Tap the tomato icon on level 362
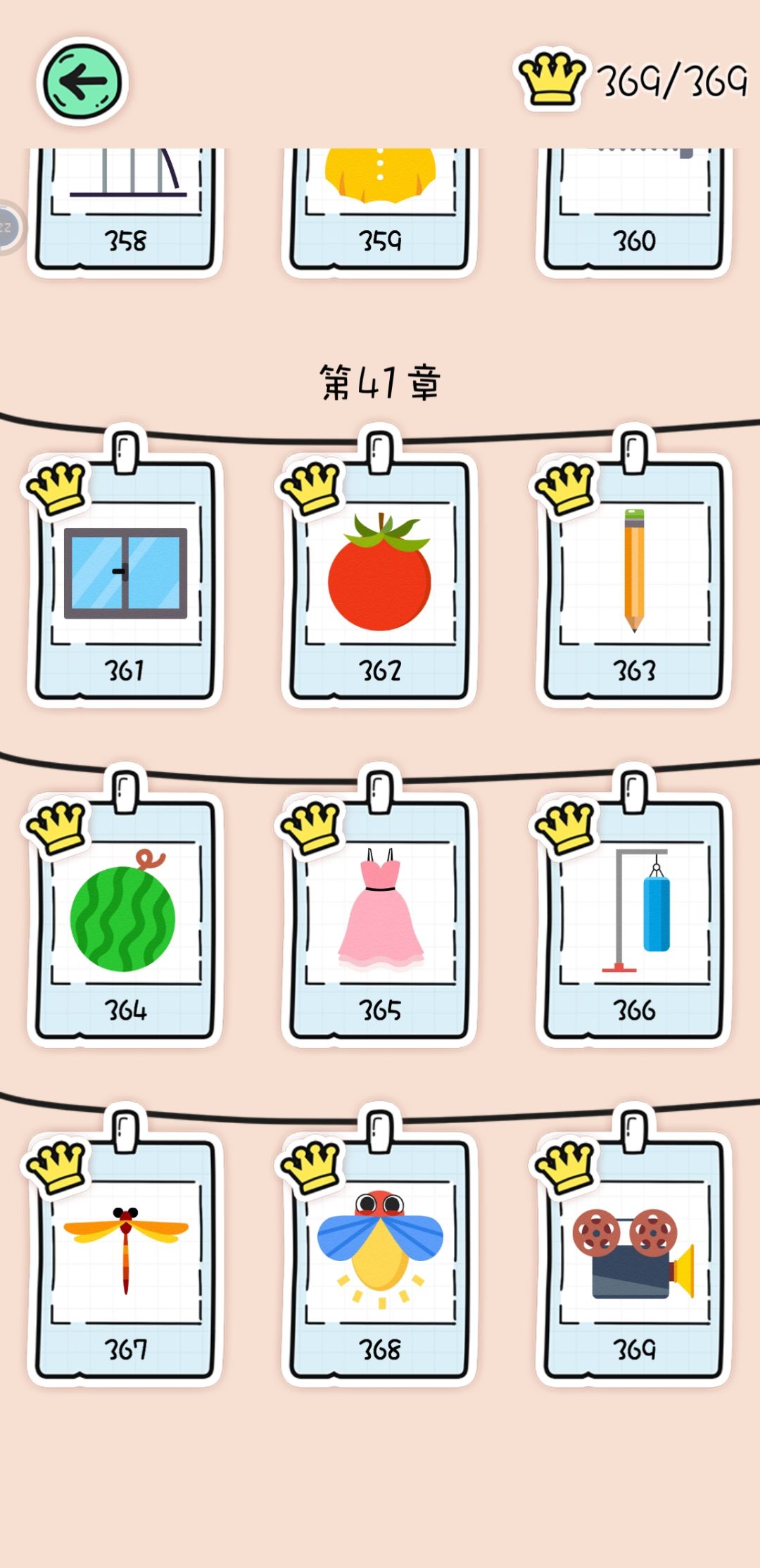The width and height of the screenshot is (760, 1568). click(380, 574)
